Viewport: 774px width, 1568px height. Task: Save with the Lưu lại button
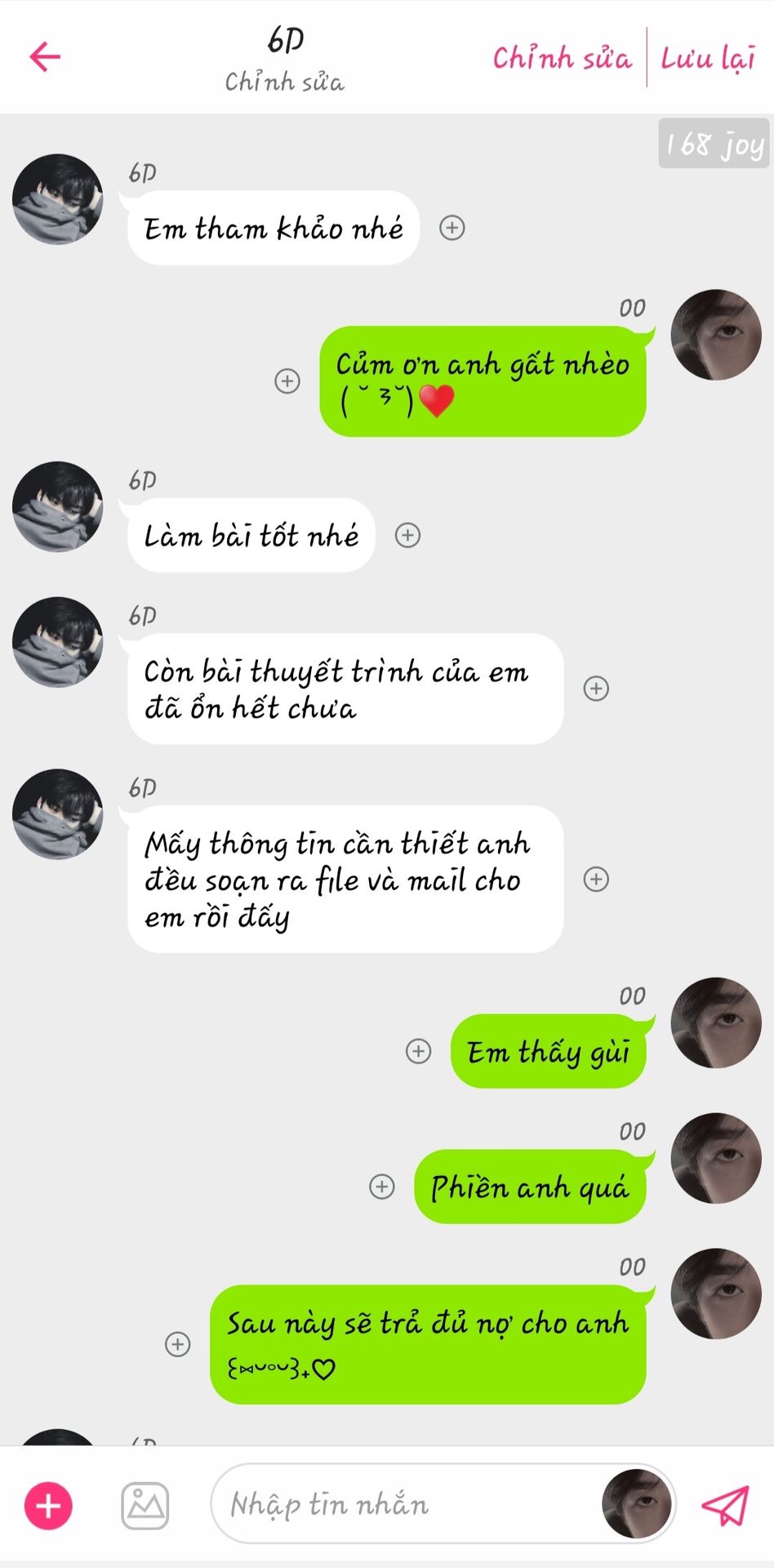[708, 58]
